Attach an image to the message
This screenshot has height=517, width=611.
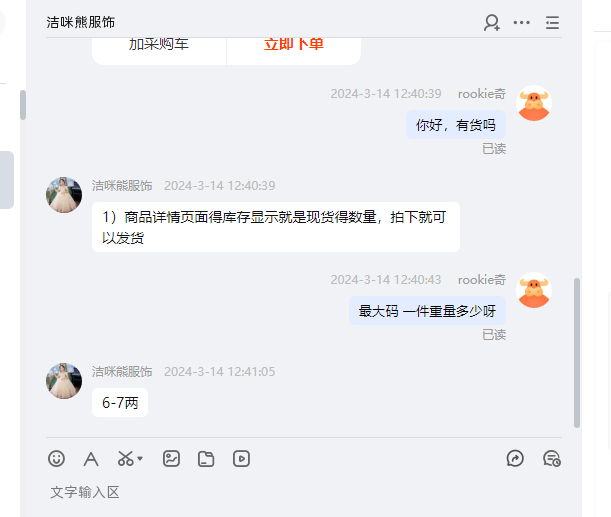coord(172,459)
